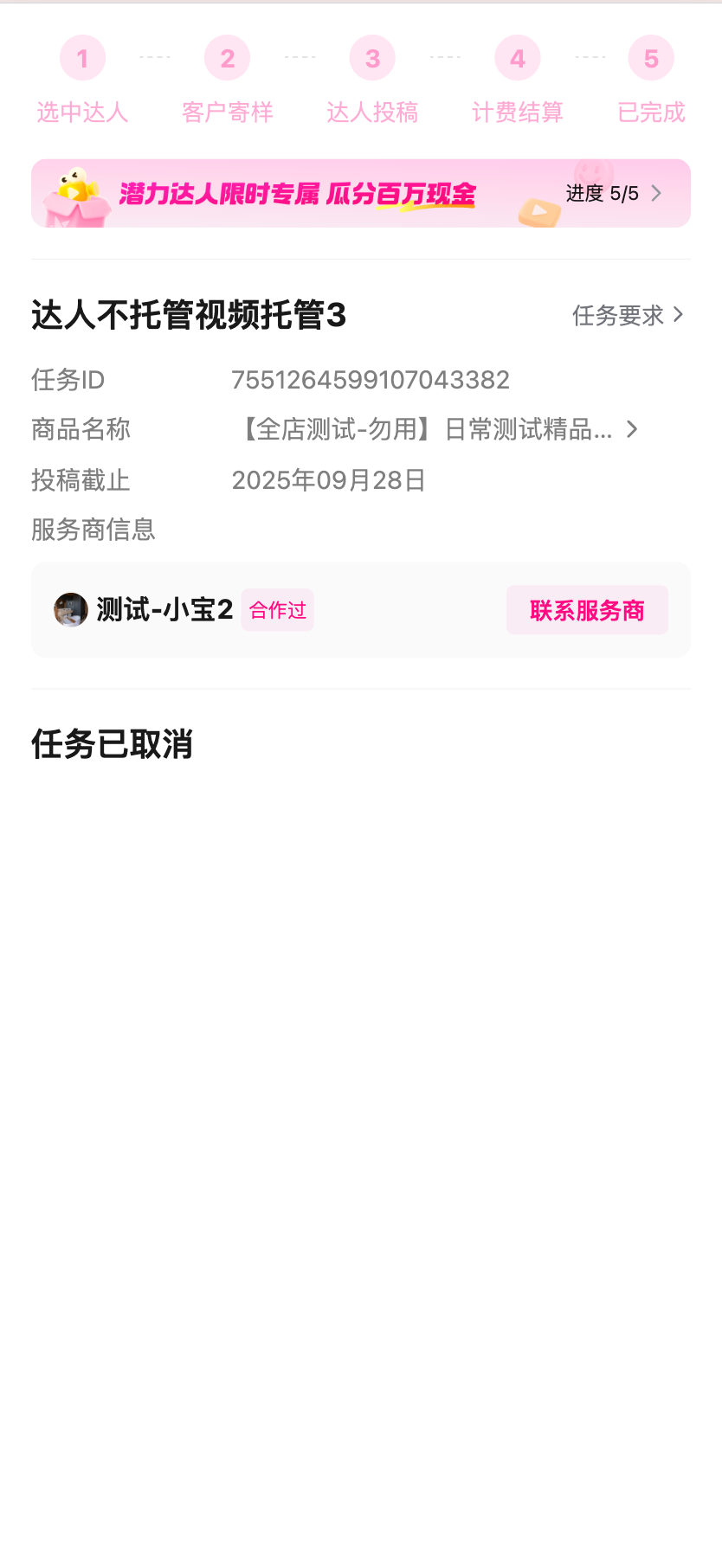Open the 商品名称 product details
722x1568 pixels.
point(437,429)
